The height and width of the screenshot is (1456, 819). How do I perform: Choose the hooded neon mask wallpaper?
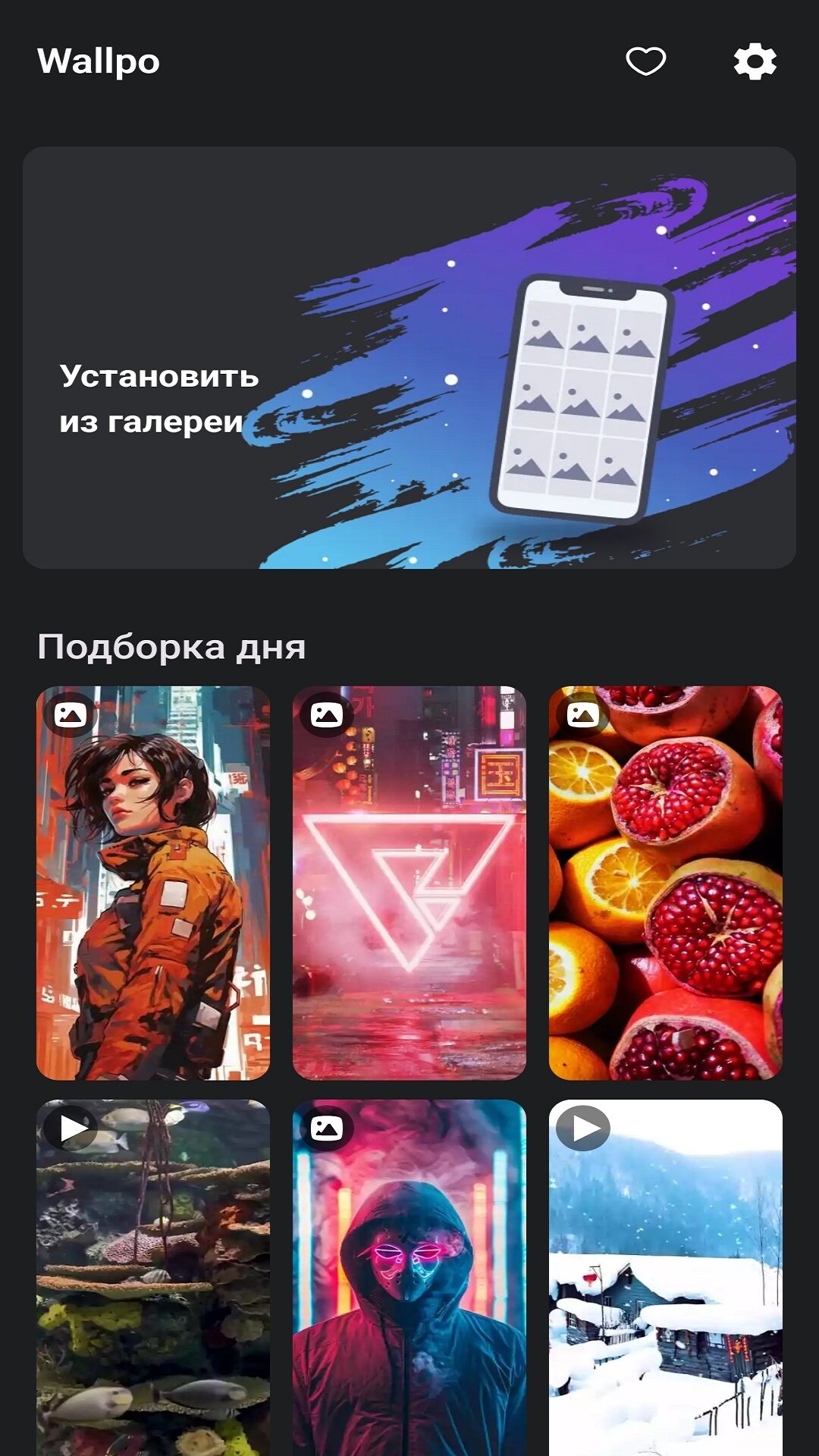[x=409, y=1278]
